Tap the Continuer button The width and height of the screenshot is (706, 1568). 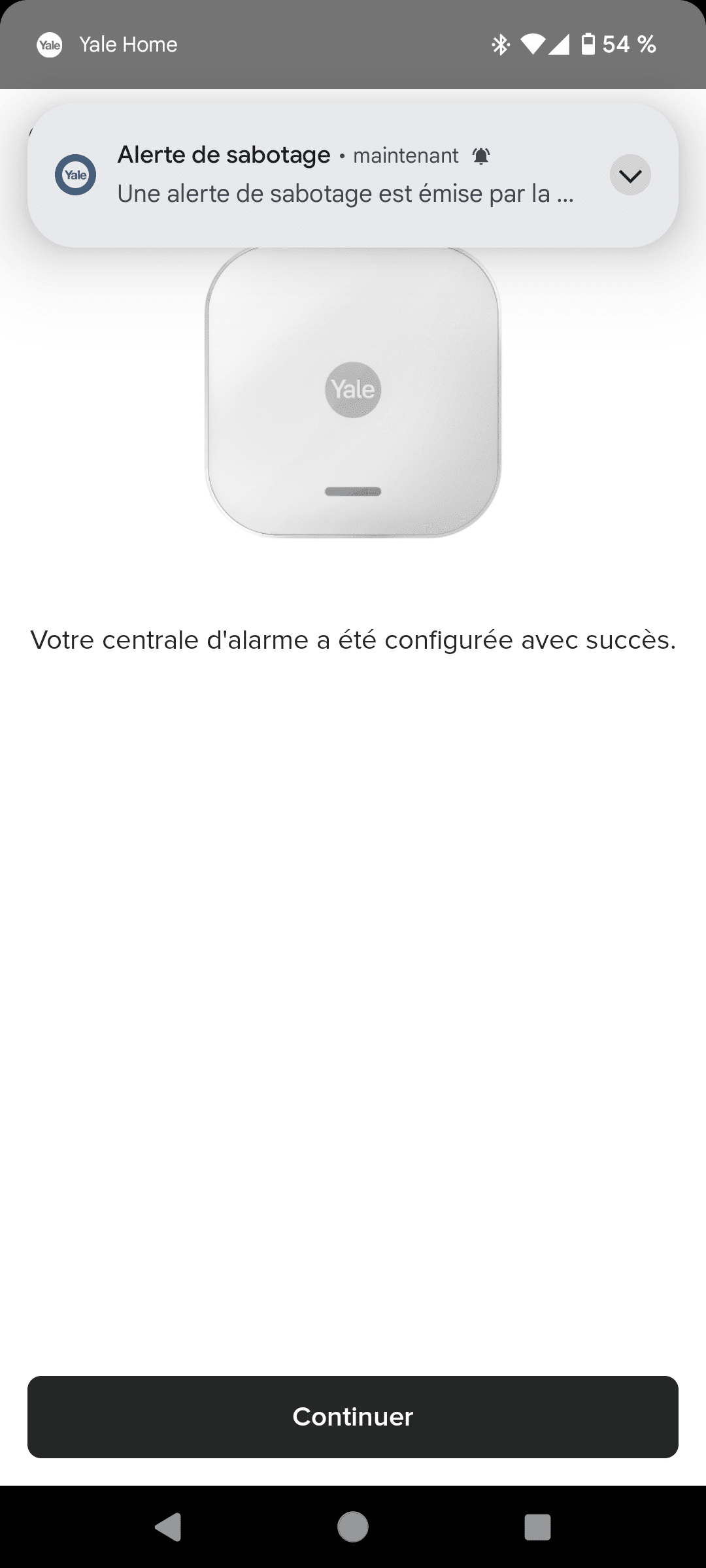point(353,1416)
